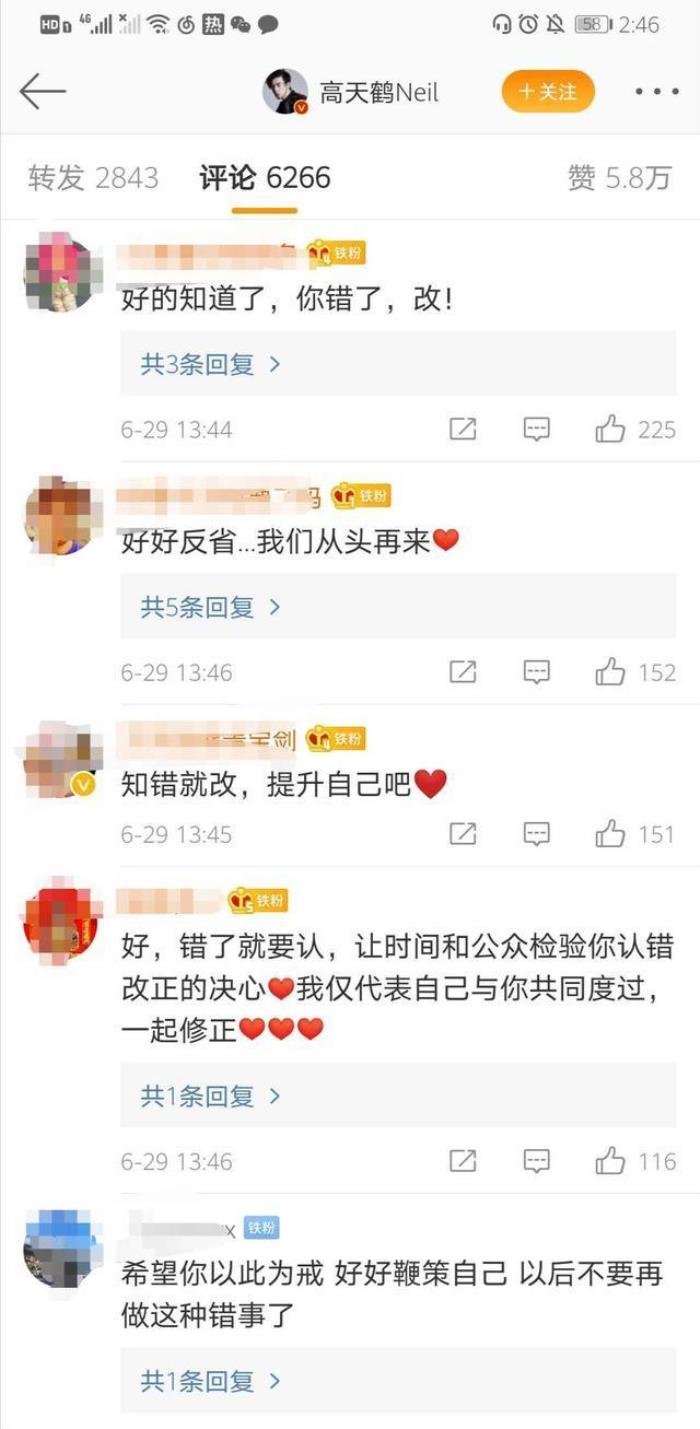Repost the comment posted at 6-29 13:44

click(x=462, y=430)
